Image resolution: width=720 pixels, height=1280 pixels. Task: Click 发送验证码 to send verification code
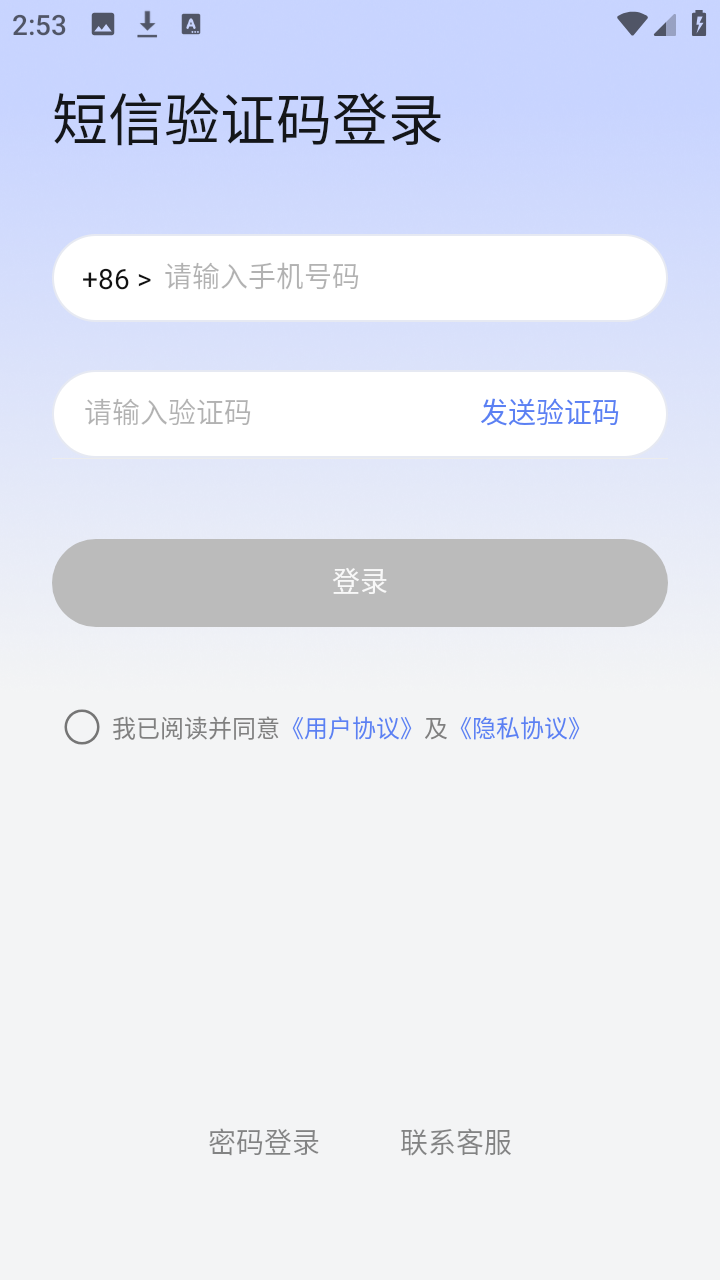click(549, 413)
